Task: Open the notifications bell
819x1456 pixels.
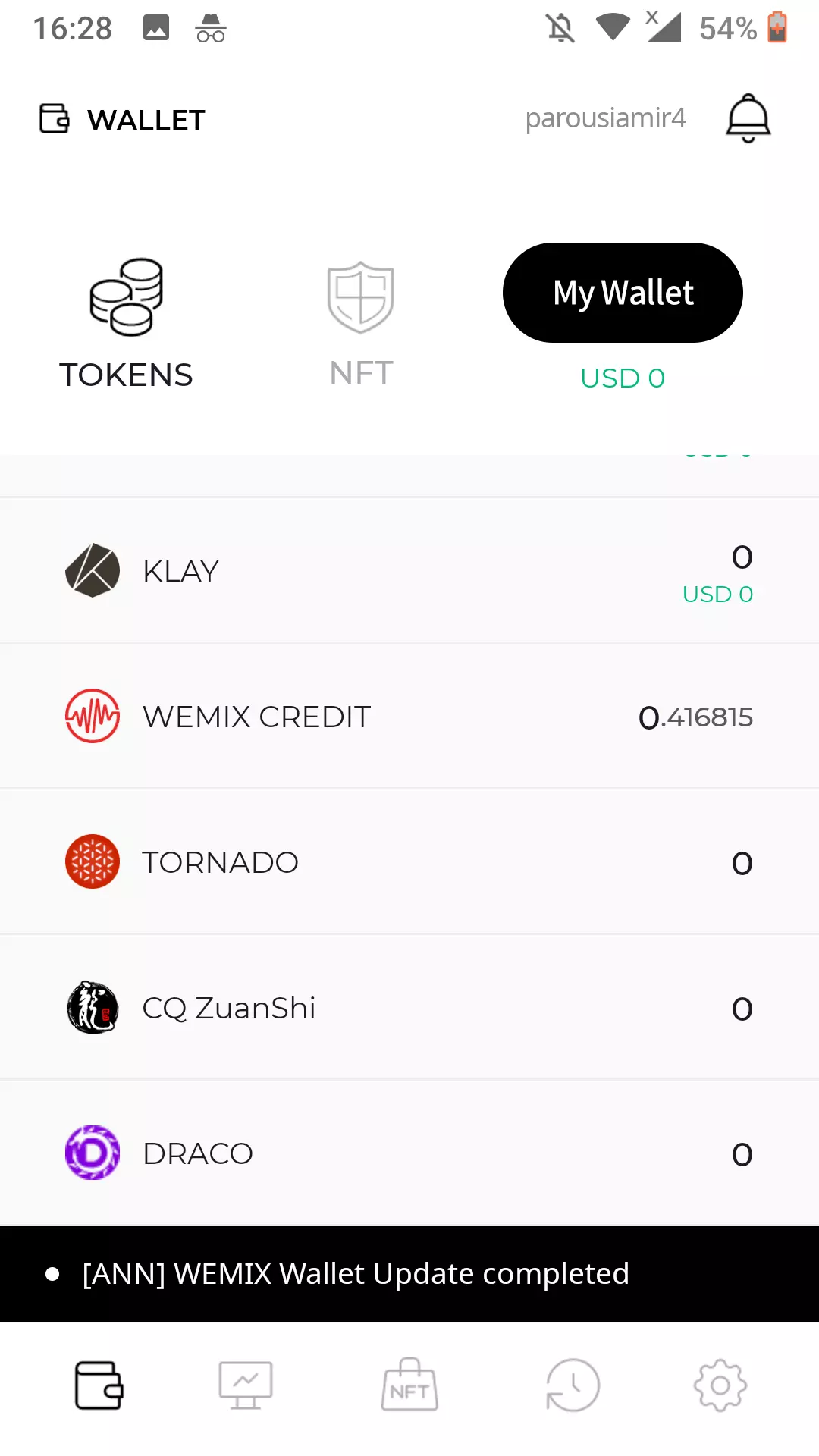Action: (748, 118)
